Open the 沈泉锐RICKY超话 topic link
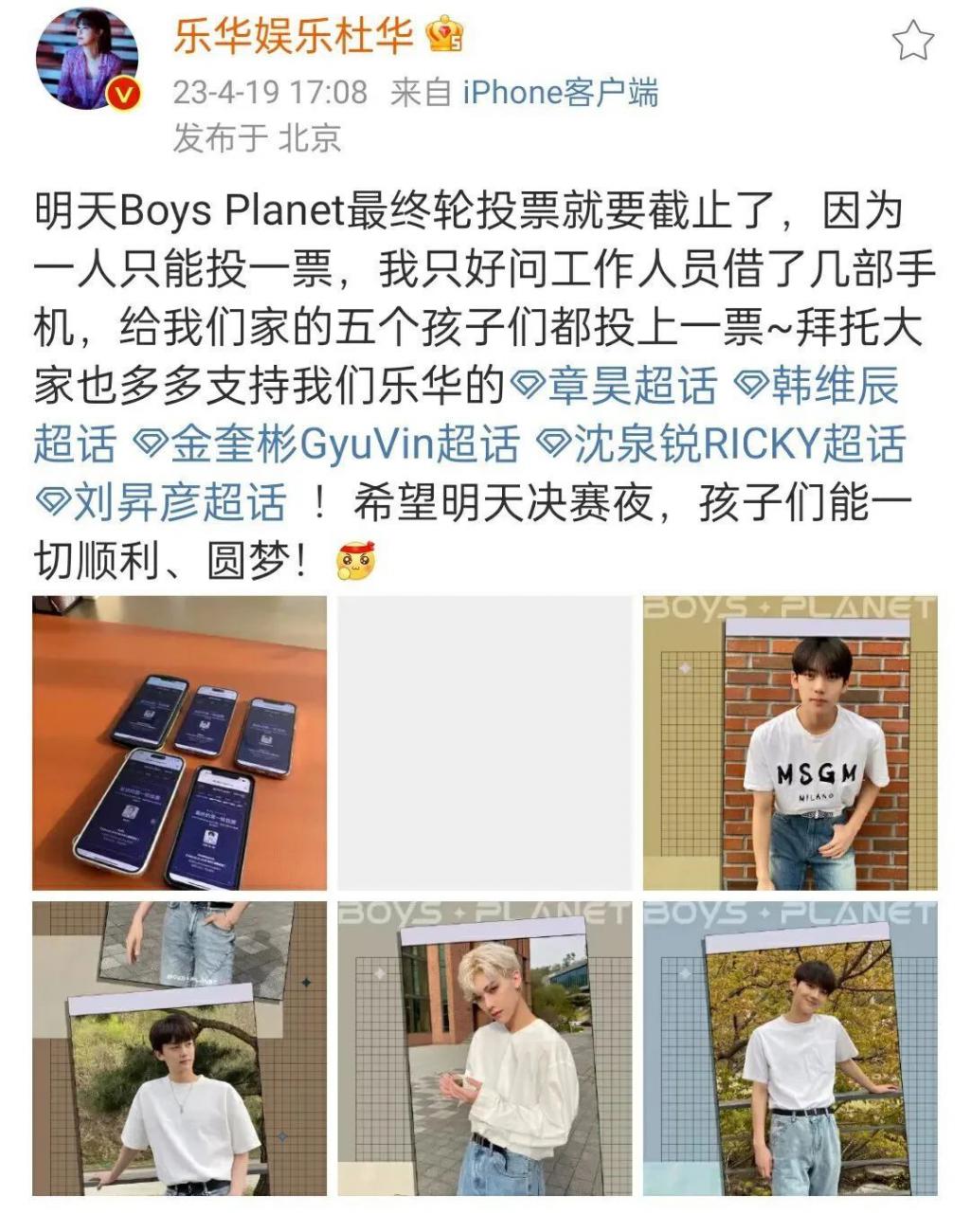 tap(721, 444)
